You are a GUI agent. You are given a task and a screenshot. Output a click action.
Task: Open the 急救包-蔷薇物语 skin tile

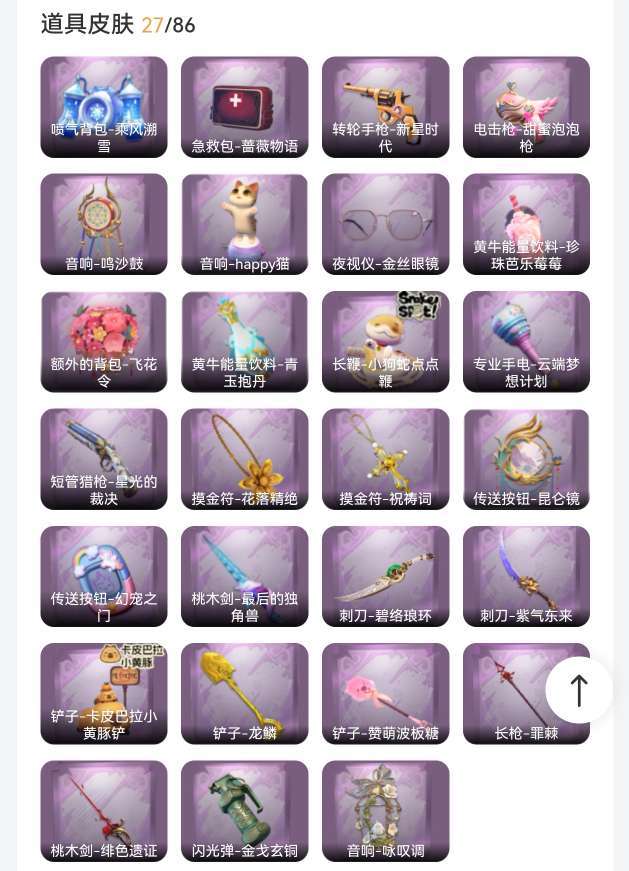tap(244, 107)
